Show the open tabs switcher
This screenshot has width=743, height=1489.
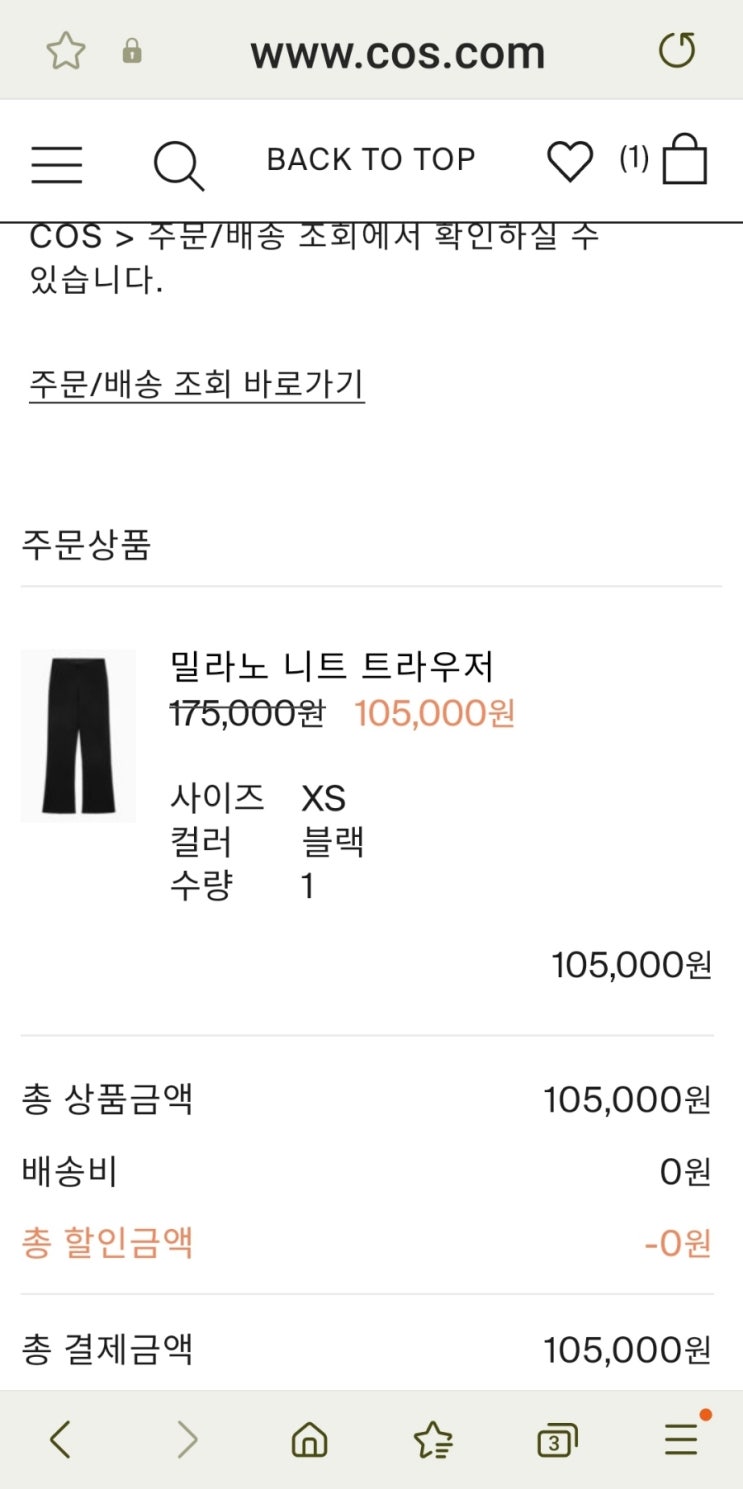(557, 1440)
